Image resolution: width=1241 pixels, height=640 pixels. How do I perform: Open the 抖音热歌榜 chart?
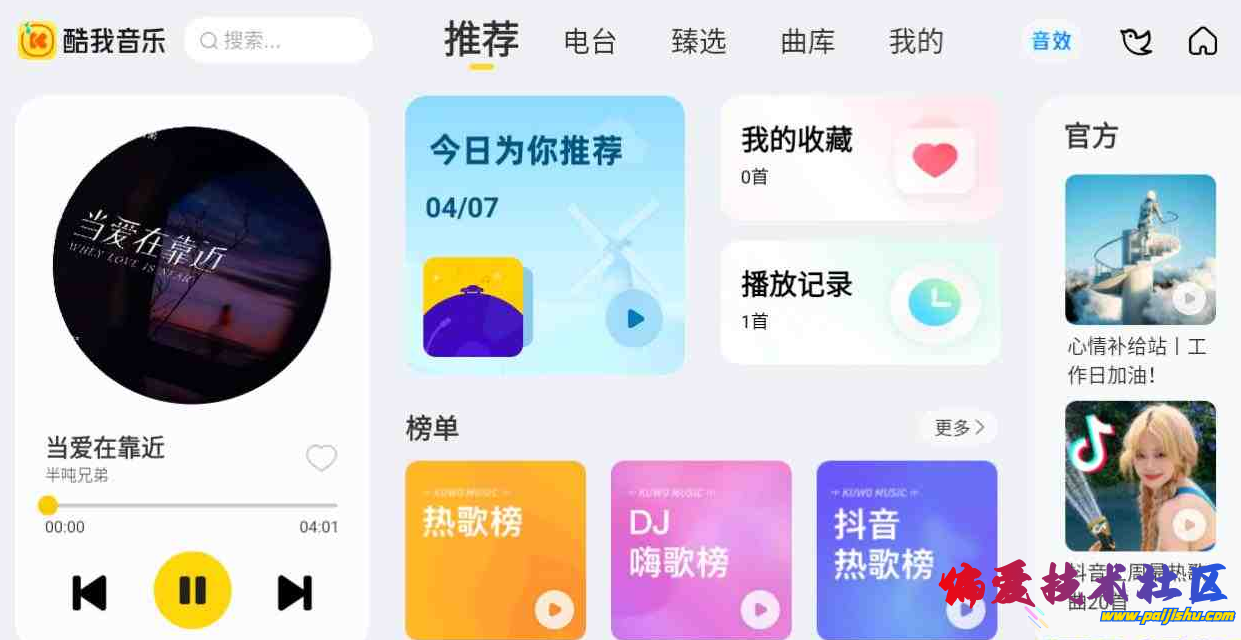click(906, 545)
